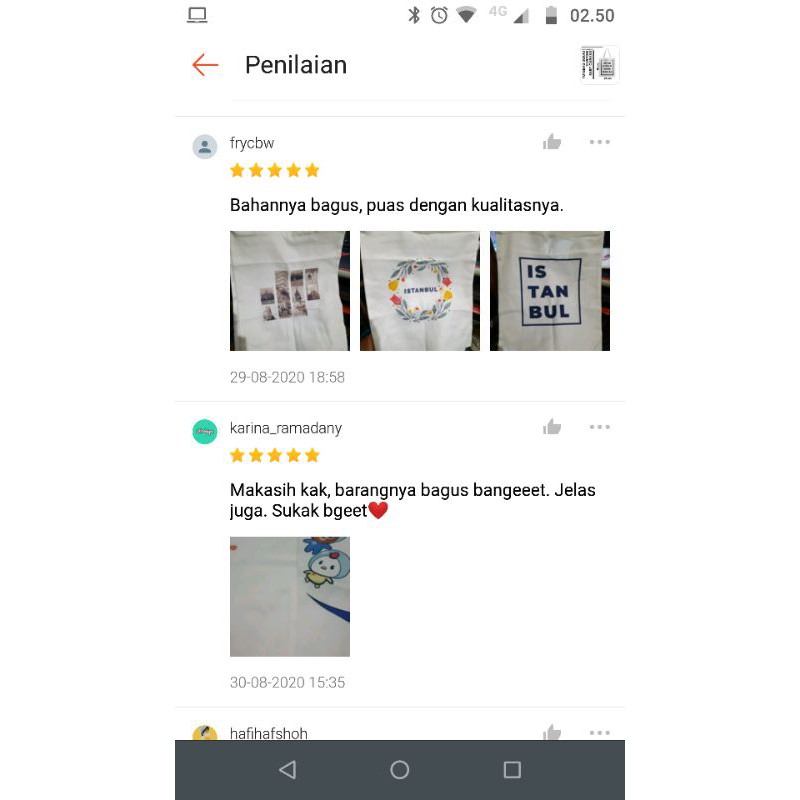
Task: Open the recent apps view
Action: coord(512,770)
